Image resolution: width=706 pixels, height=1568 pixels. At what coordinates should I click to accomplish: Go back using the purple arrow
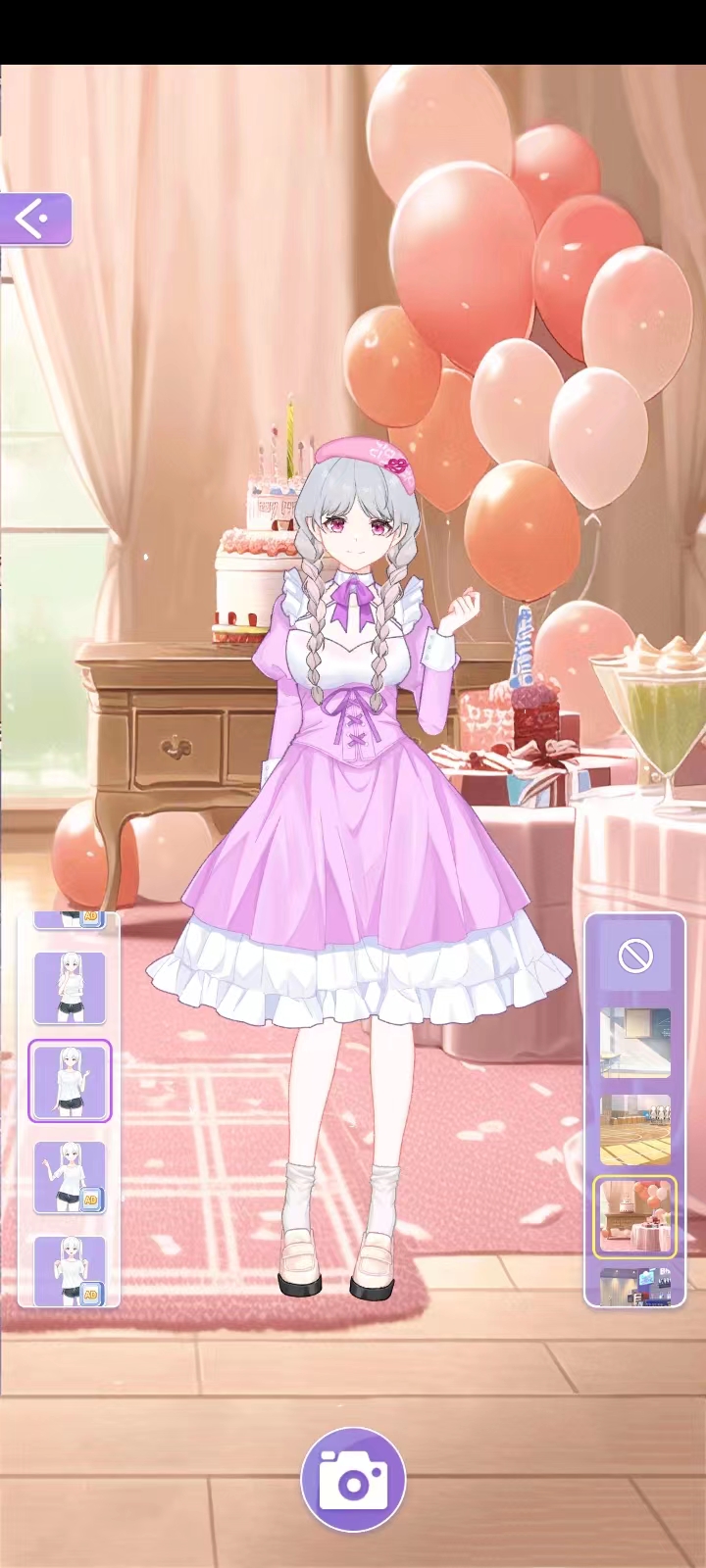coord(35,219)
